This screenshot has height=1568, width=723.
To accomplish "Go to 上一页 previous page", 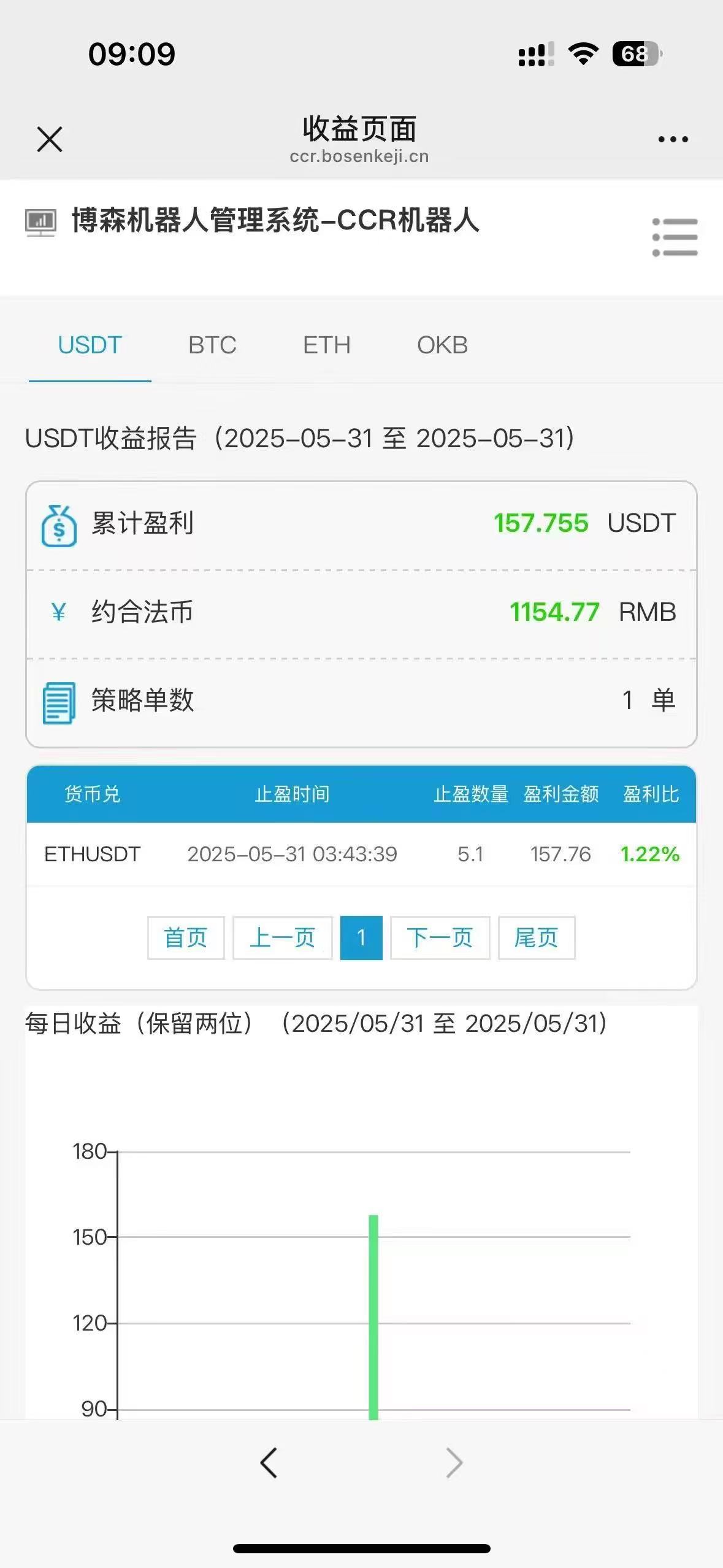I will pyautogui.click(x=282, y=937).
